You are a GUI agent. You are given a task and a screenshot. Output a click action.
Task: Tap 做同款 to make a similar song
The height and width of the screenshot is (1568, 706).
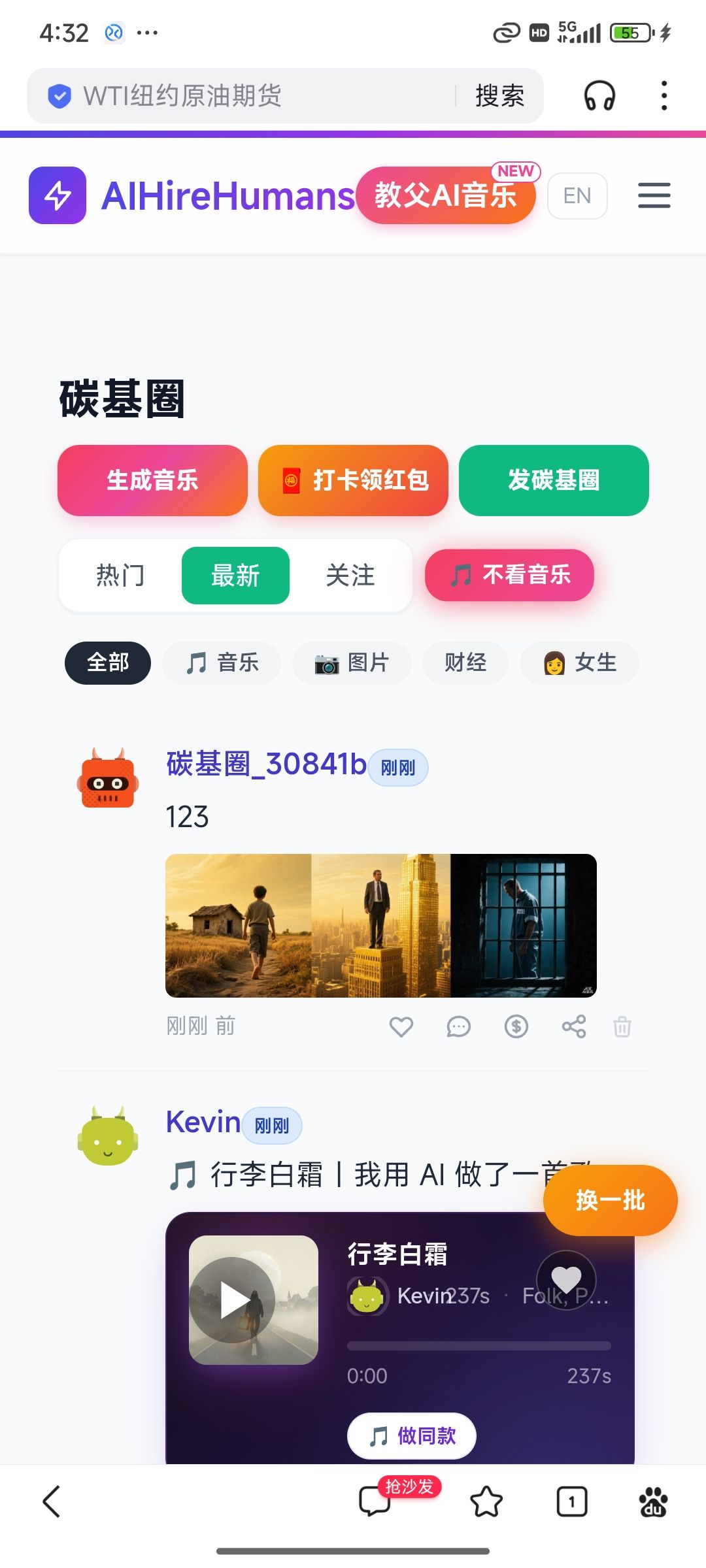(412, 1435)
